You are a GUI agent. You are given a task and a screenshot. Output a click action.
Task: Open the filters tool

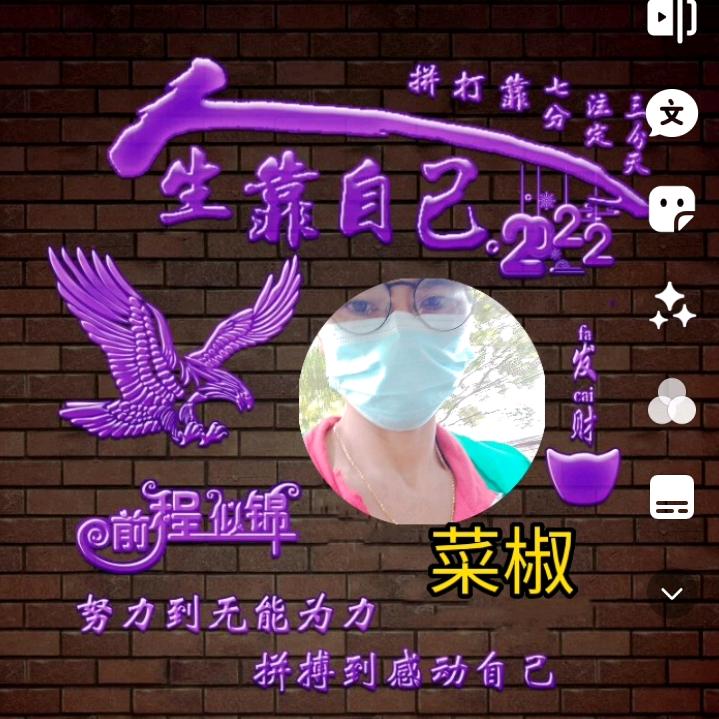[x=671, y=401]
